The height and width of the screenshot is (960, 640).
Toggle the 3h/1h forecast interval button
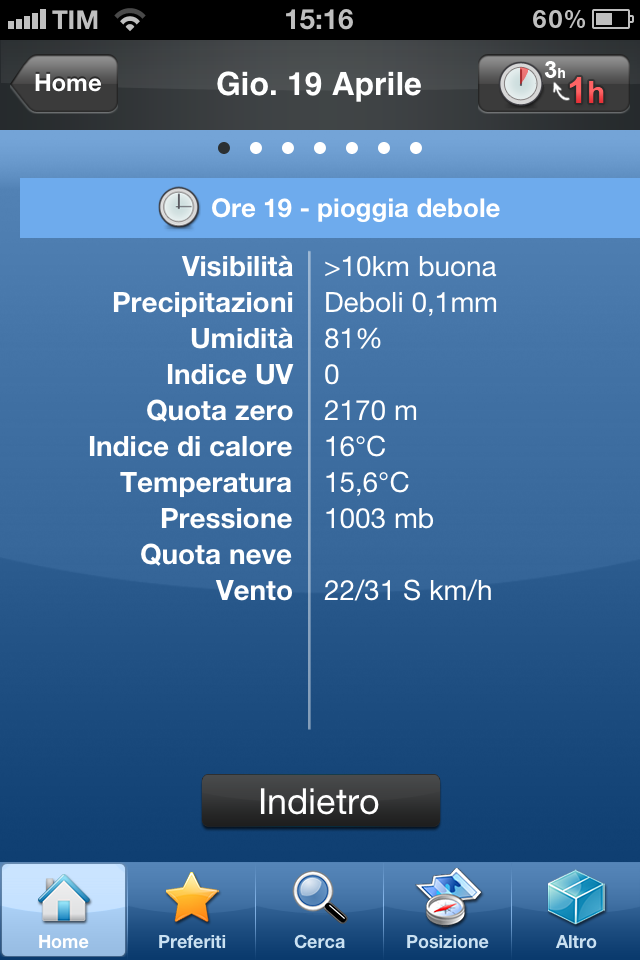(x=554, y=84)
